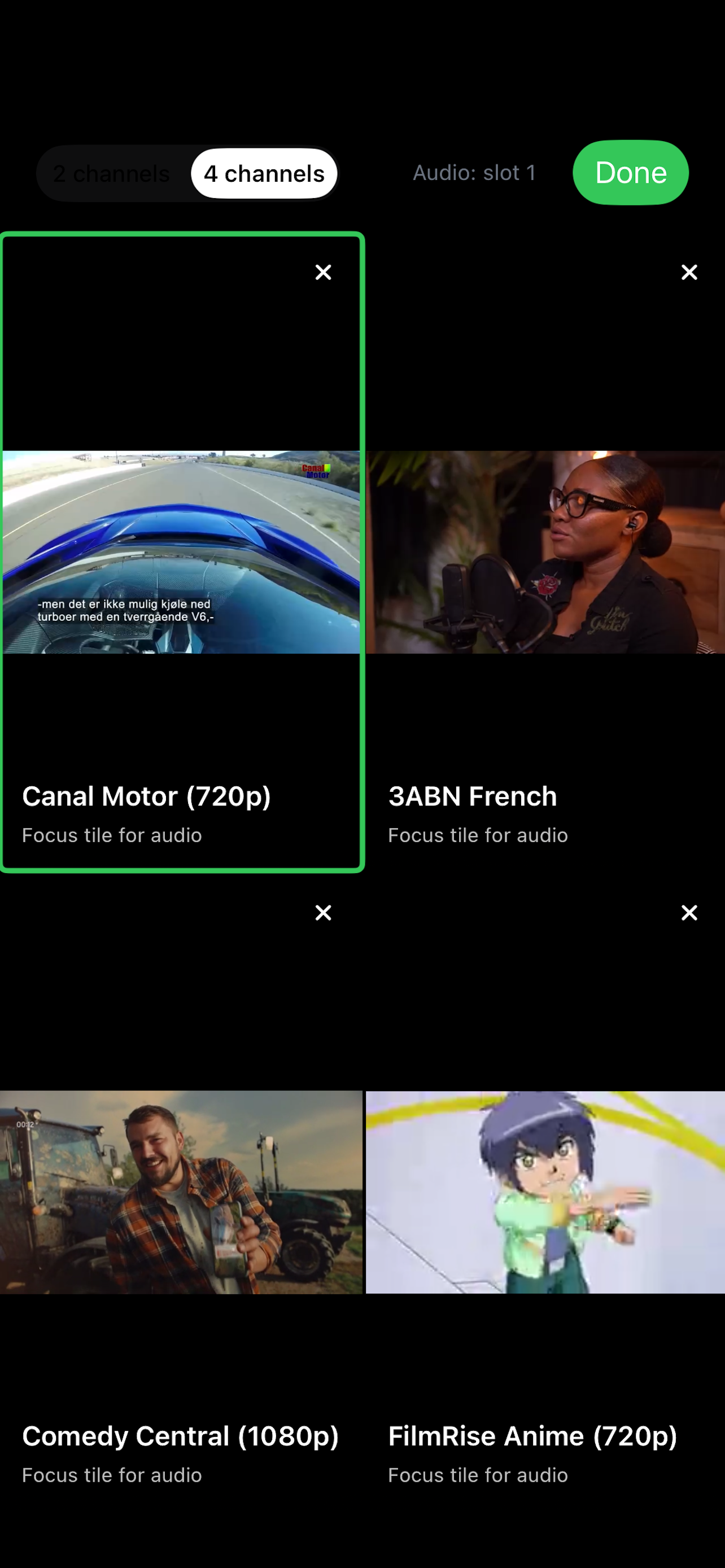Select the 4 channels layout option
The image size is (725, 1568).
[x=264, y=173]
